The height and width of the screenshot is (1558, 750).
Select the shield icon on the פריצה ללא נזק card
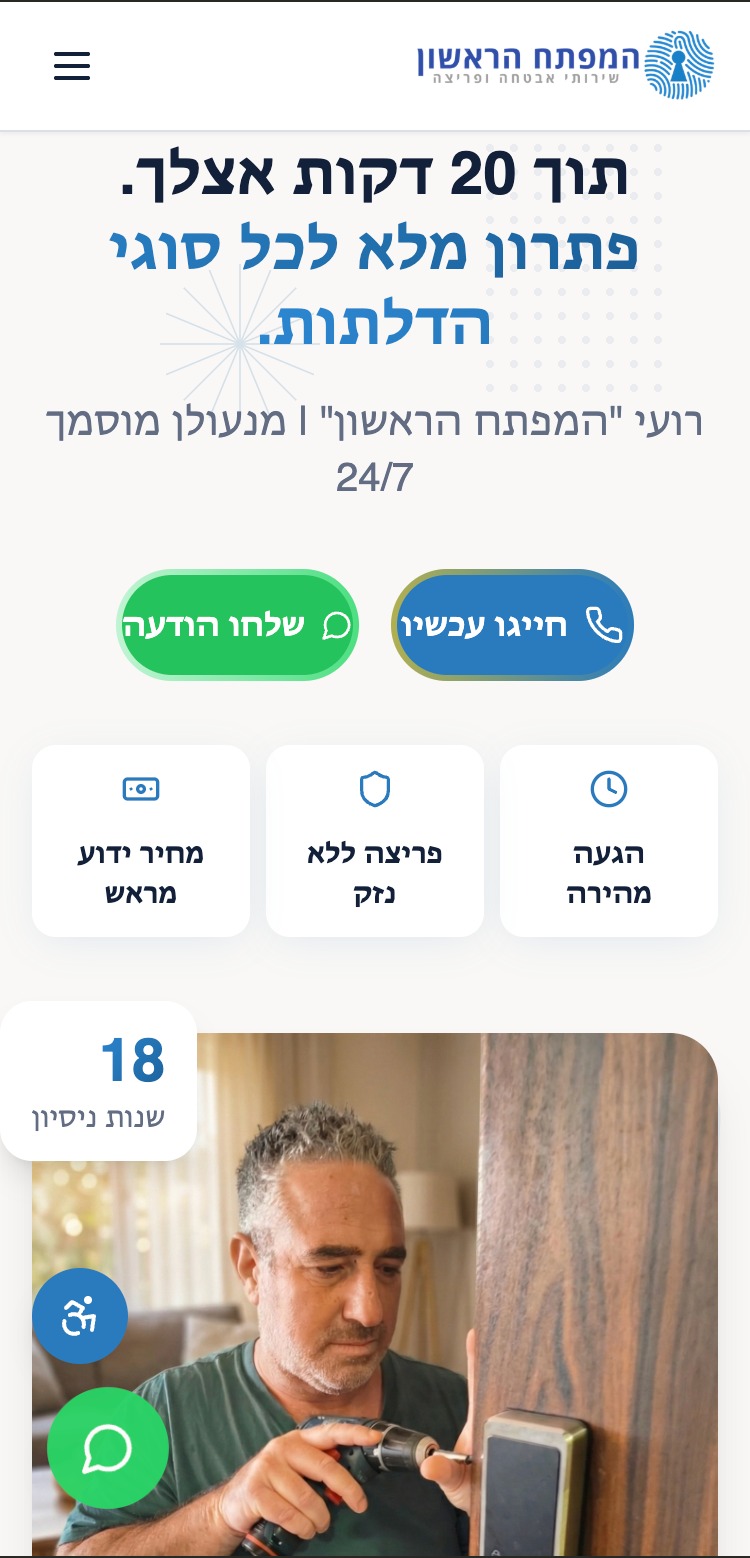375,789
